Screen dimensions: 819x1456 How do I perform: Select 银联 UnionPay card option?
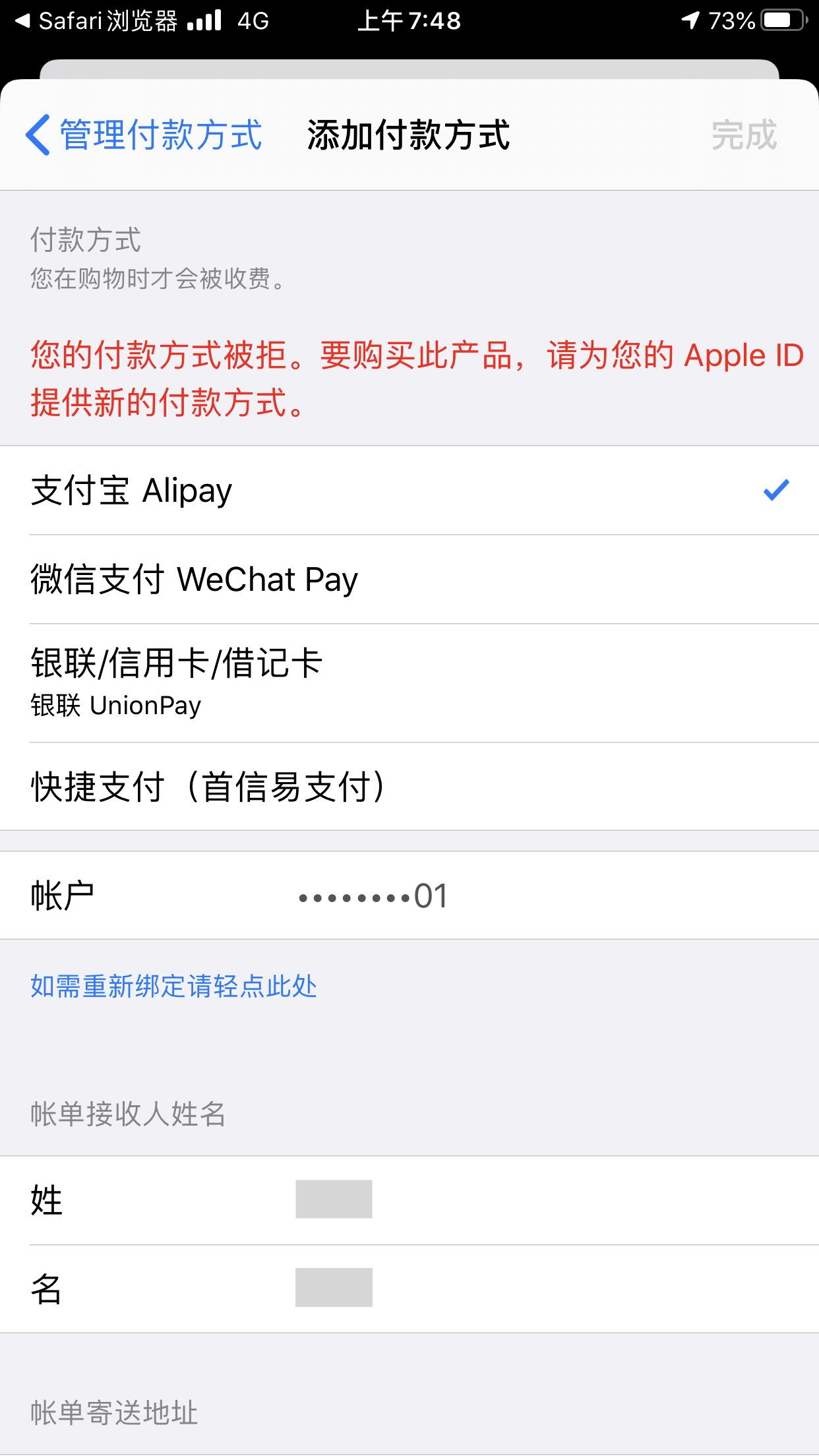point(409,682)
